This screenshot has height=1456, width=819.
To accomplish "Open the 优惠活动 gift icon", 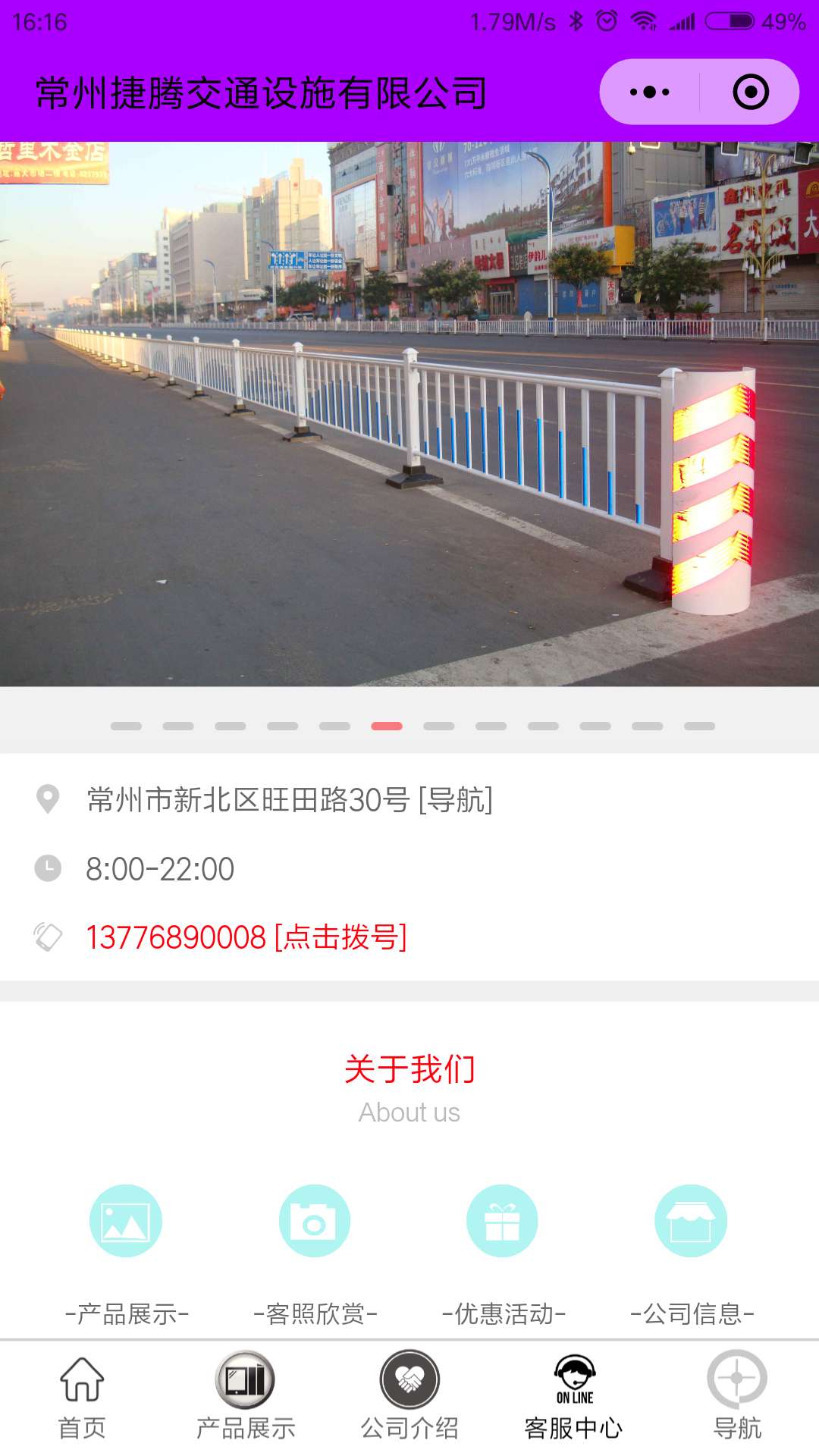I will pos(502,1221).
